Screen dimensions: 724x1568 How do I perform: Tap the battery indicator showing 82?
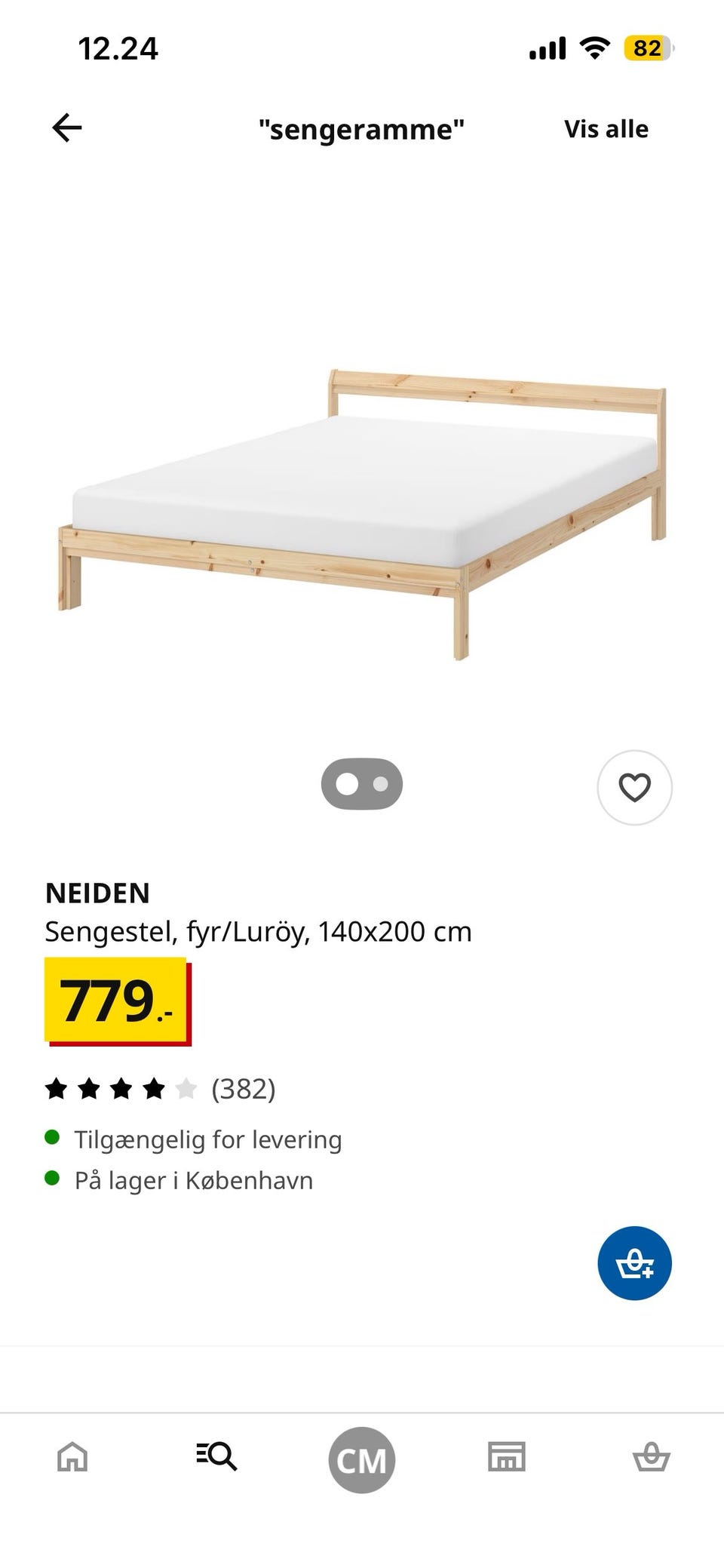click(648, 47)
